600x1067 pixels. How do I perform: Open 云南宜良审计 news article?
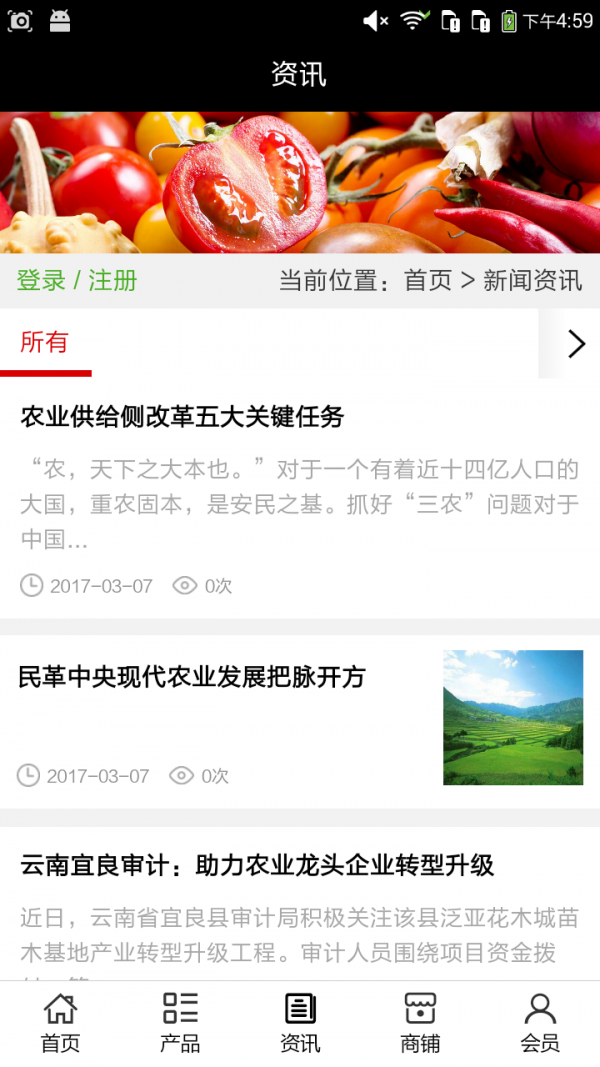coord(257,865)
